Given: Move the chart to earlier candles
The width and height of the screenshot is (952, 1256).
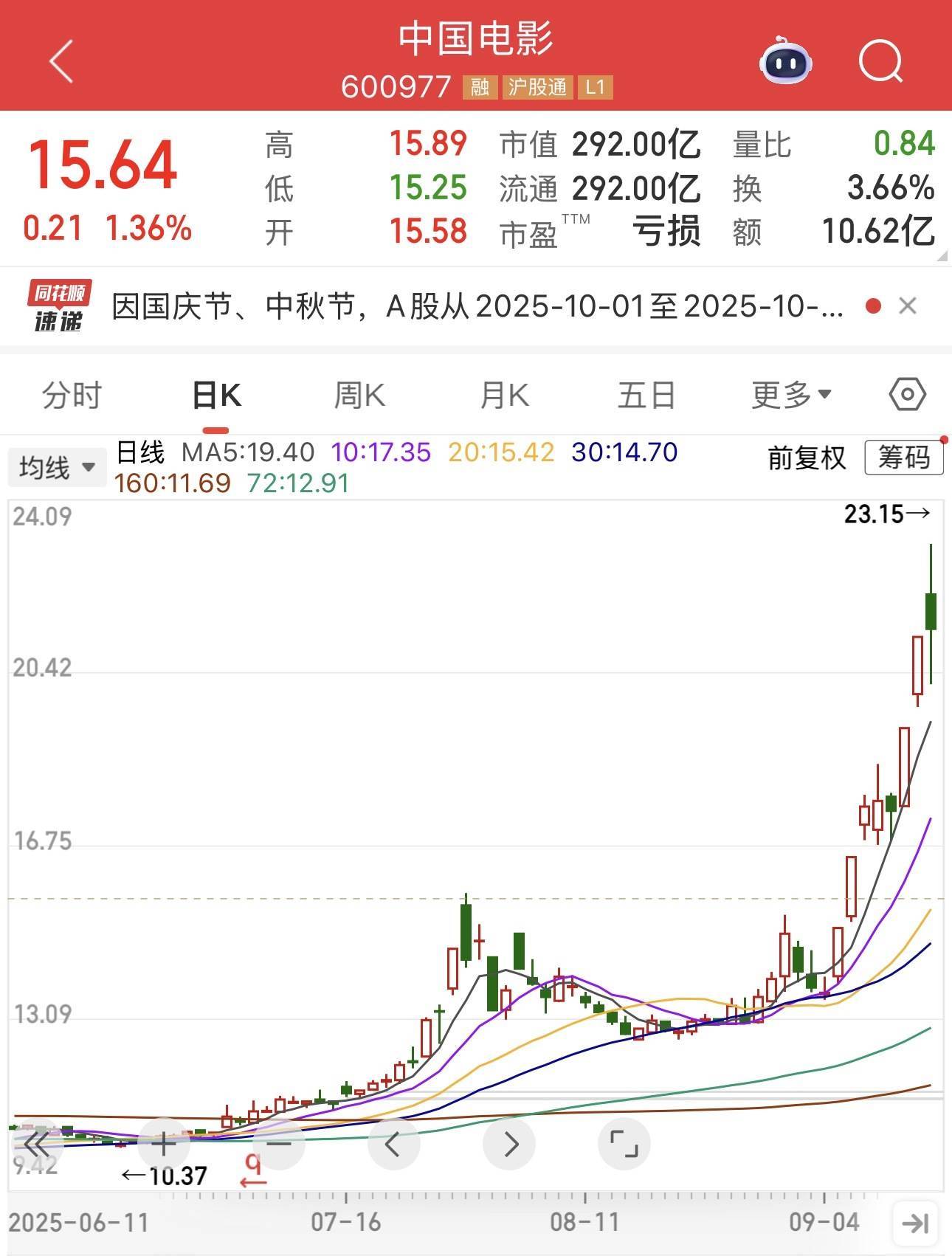Looking at the screenshot, I should (x=393, y=1145).
